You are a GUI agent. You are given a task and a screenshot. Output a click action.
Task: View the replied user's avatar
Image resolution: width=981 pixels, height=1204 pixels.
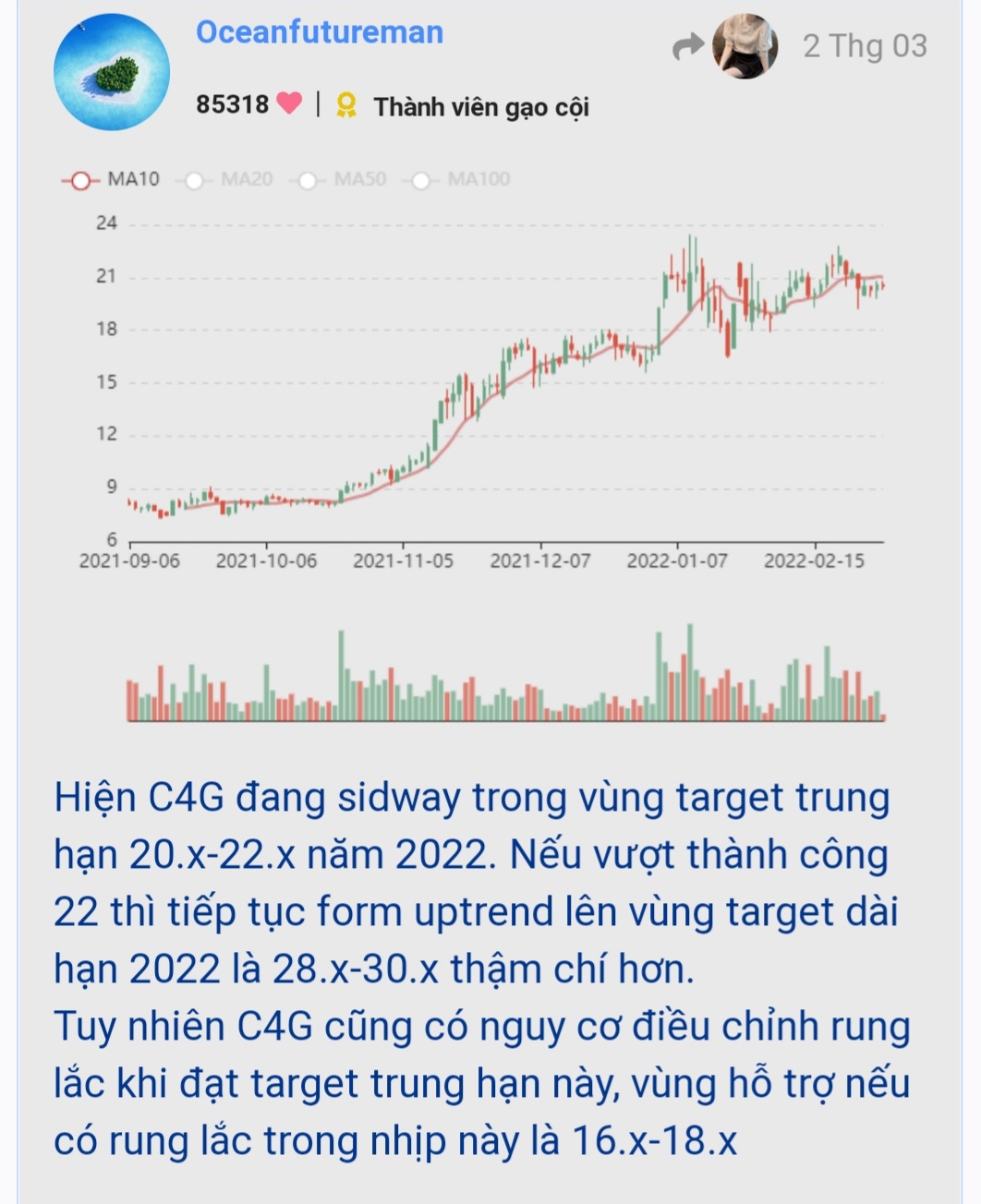tap(745, 46)
